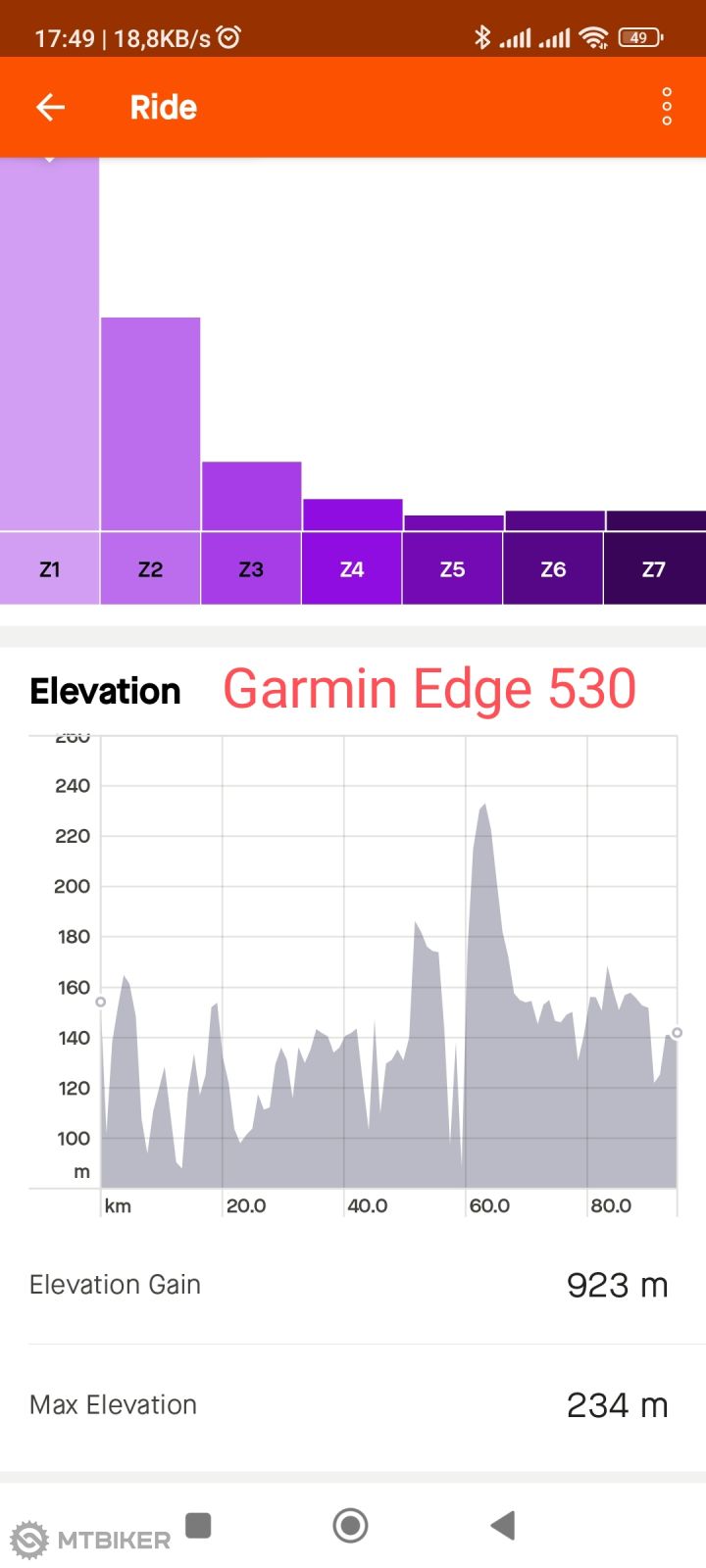
Task: Select the Z3 zone bar
Action: point(251,500)
